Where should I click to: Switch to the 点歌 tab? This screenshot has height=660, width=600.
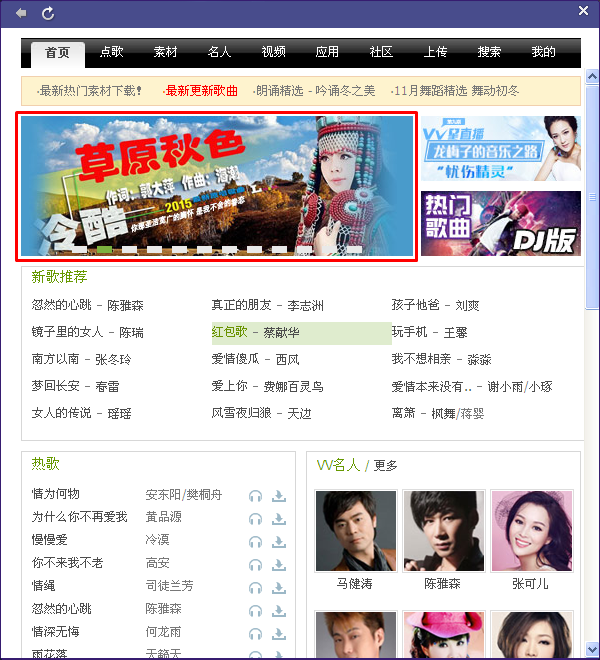(x=112, y=52)
